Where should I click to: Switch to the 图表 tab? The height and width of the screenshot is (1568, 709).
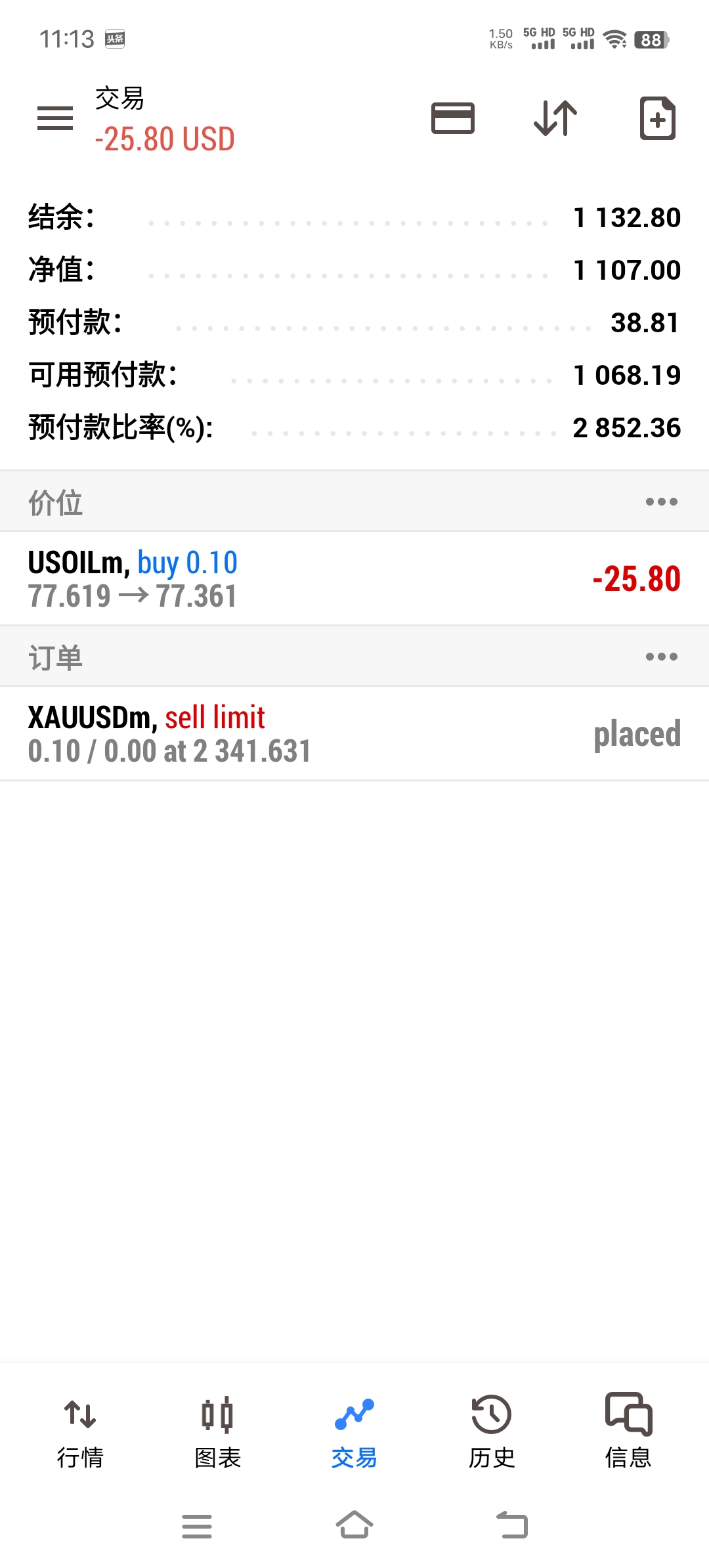(217, 1431)
